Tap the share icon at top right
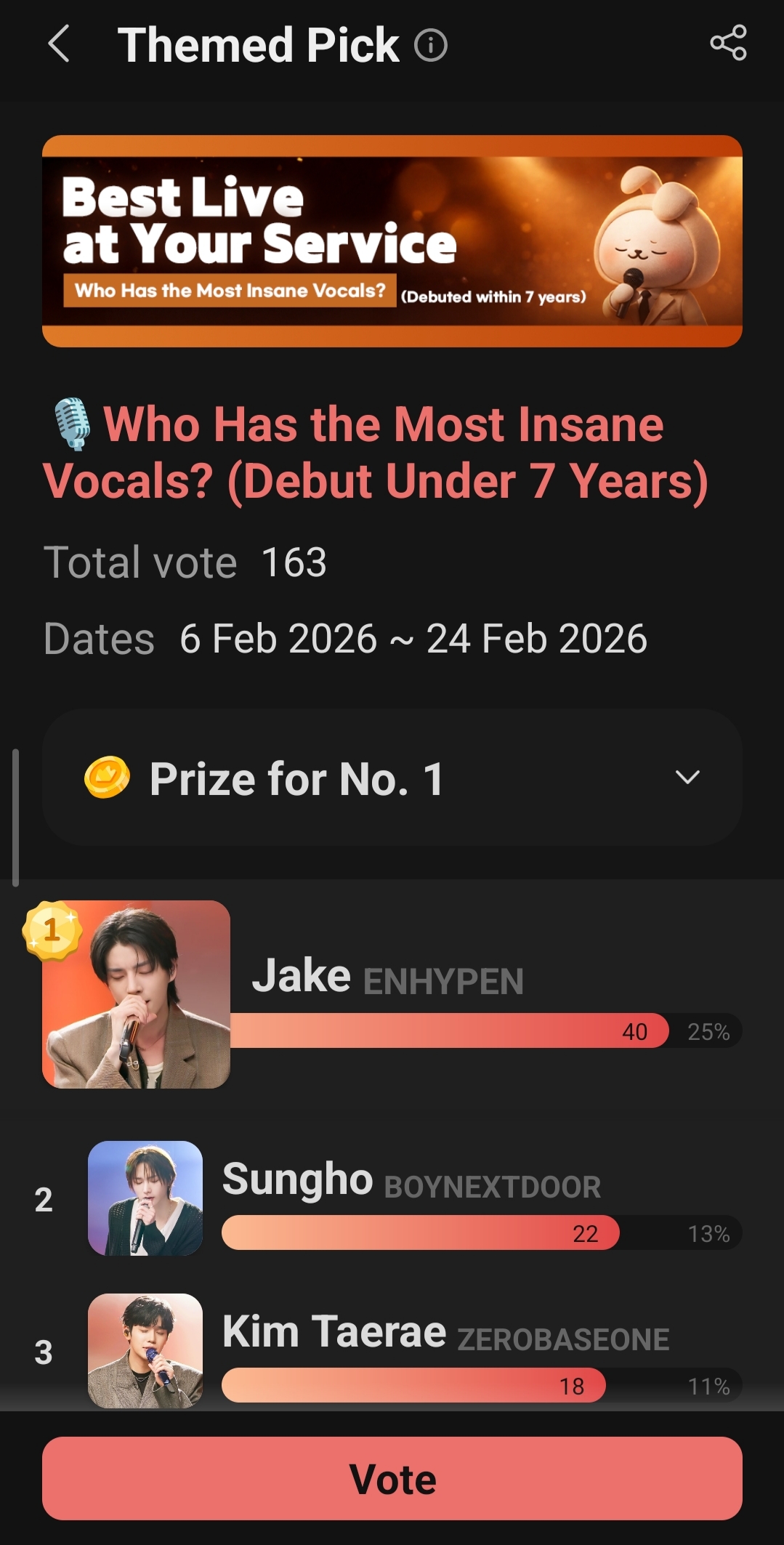 tap(730, 42)
